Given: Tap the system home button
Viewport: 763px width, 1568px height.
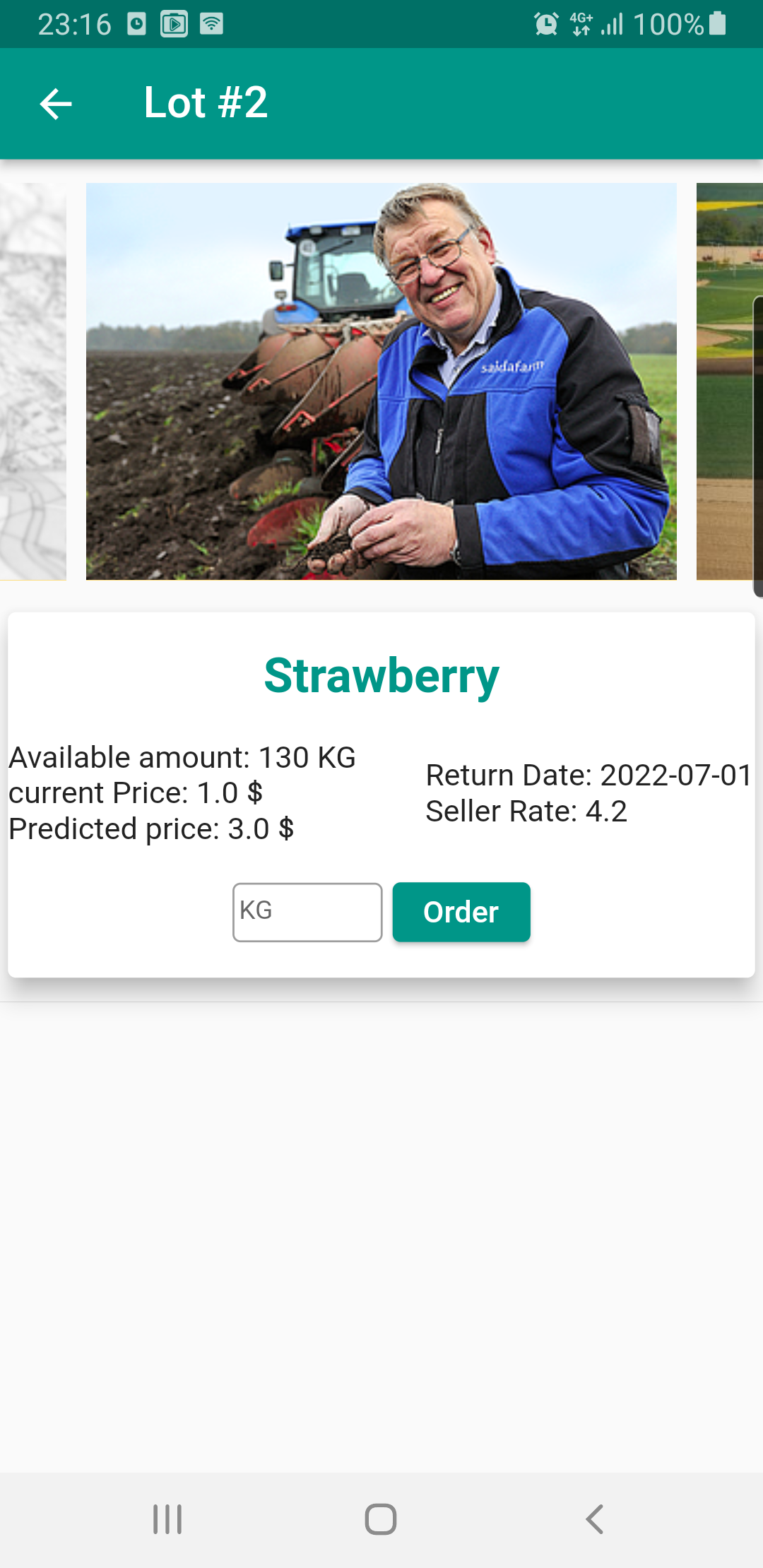Looking at the screenshot, I should pos(381,1519).
